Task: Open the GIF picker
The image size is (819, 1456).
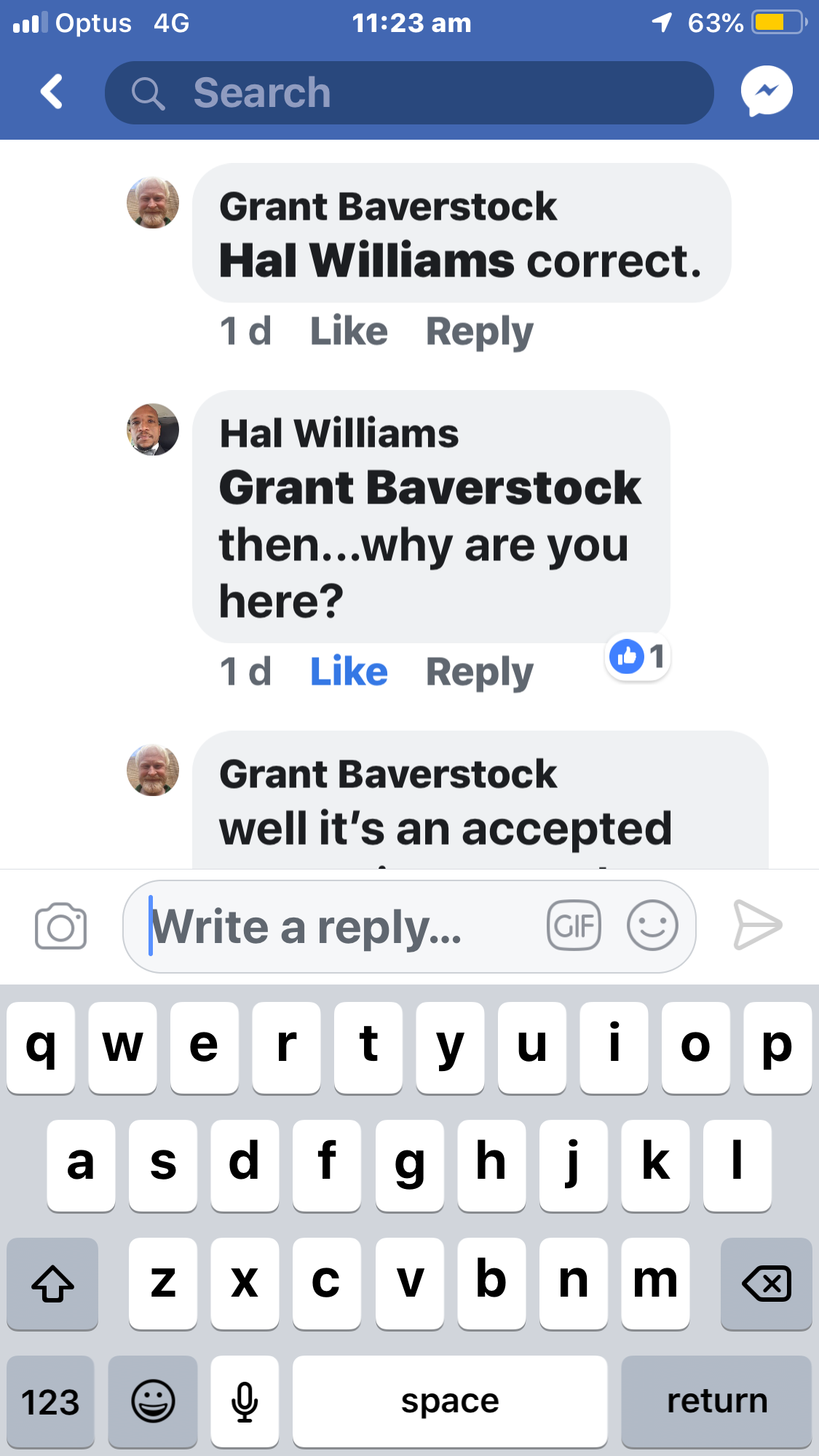Action: click(x=574, y=926)
